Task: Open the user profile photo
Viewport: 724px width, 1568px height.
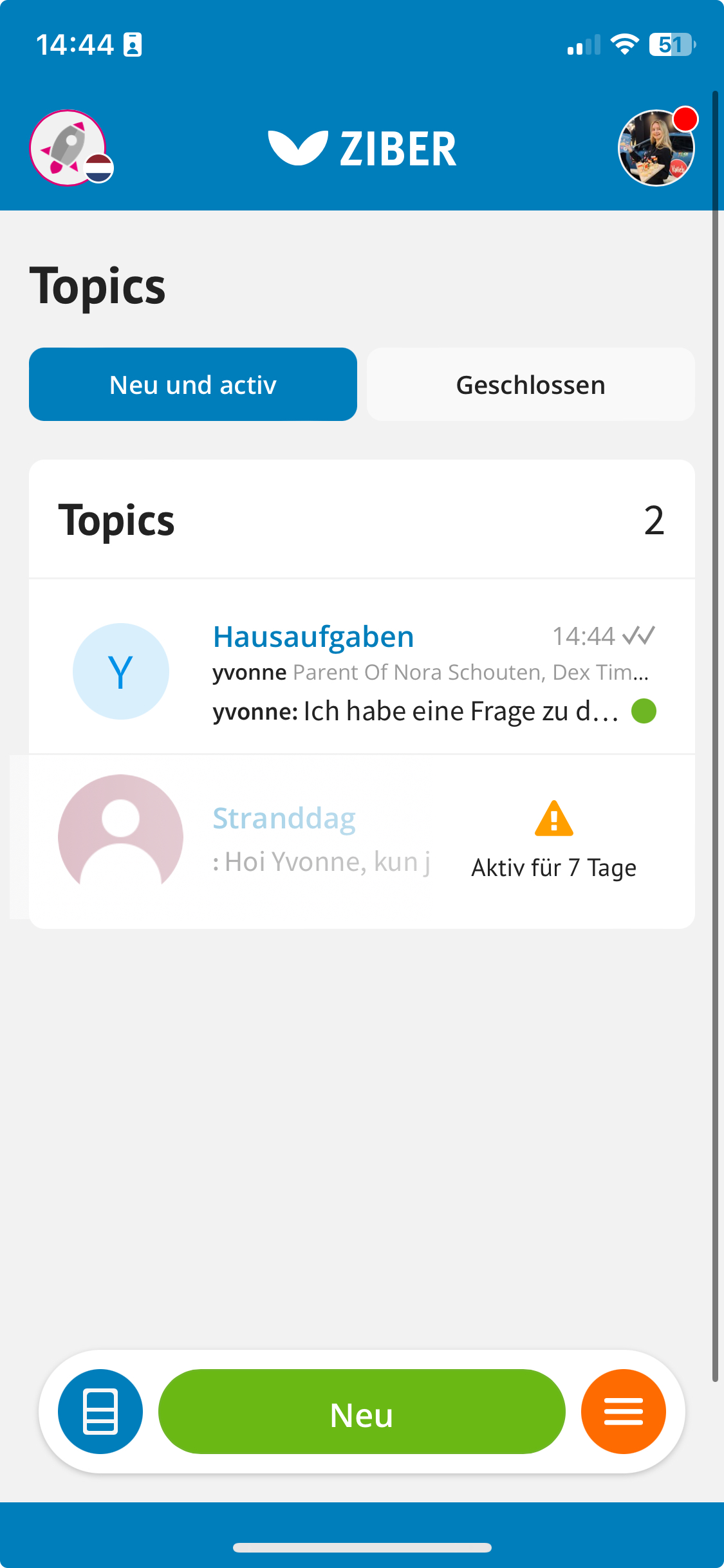Action: [656, 148]
